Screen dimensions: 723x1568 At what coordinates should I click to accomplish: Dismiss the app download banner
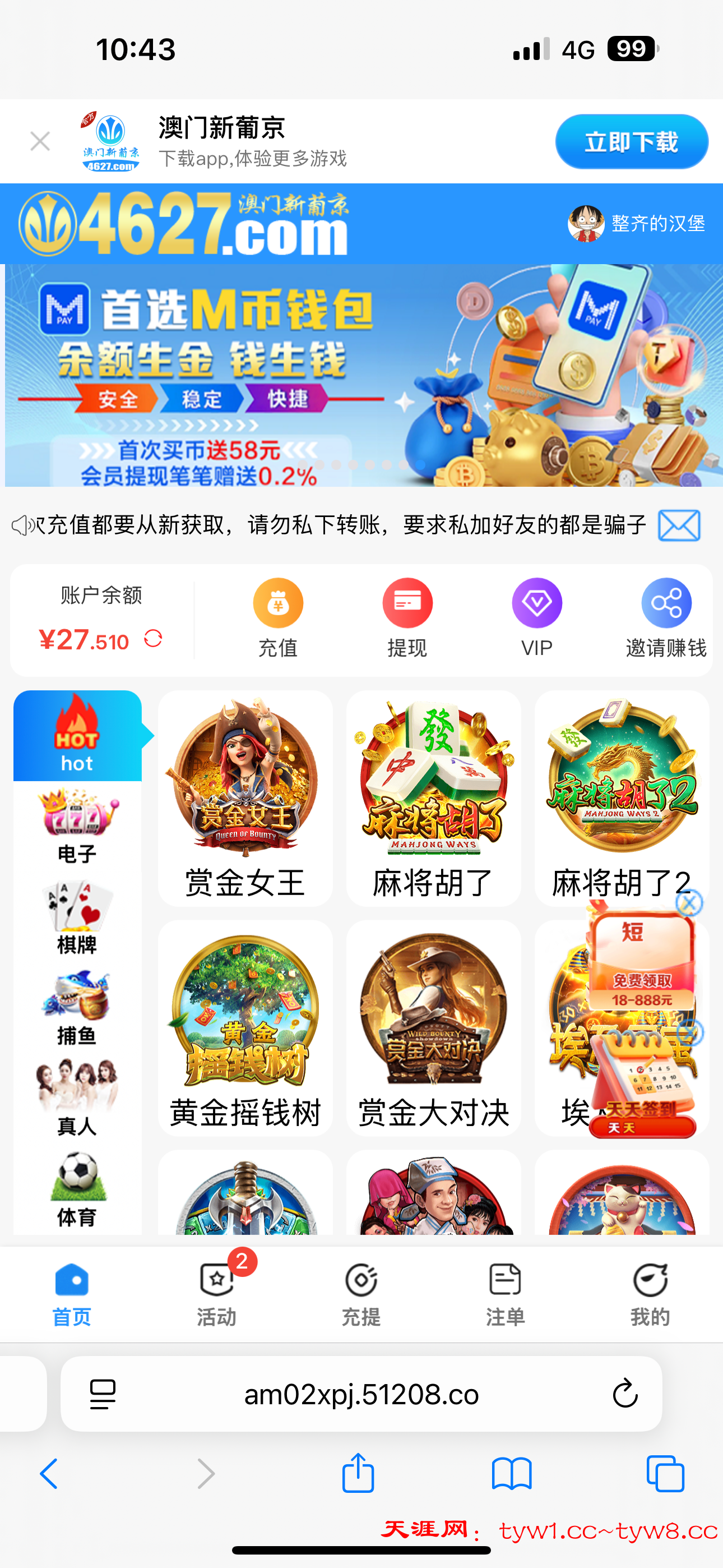[40, 142]
